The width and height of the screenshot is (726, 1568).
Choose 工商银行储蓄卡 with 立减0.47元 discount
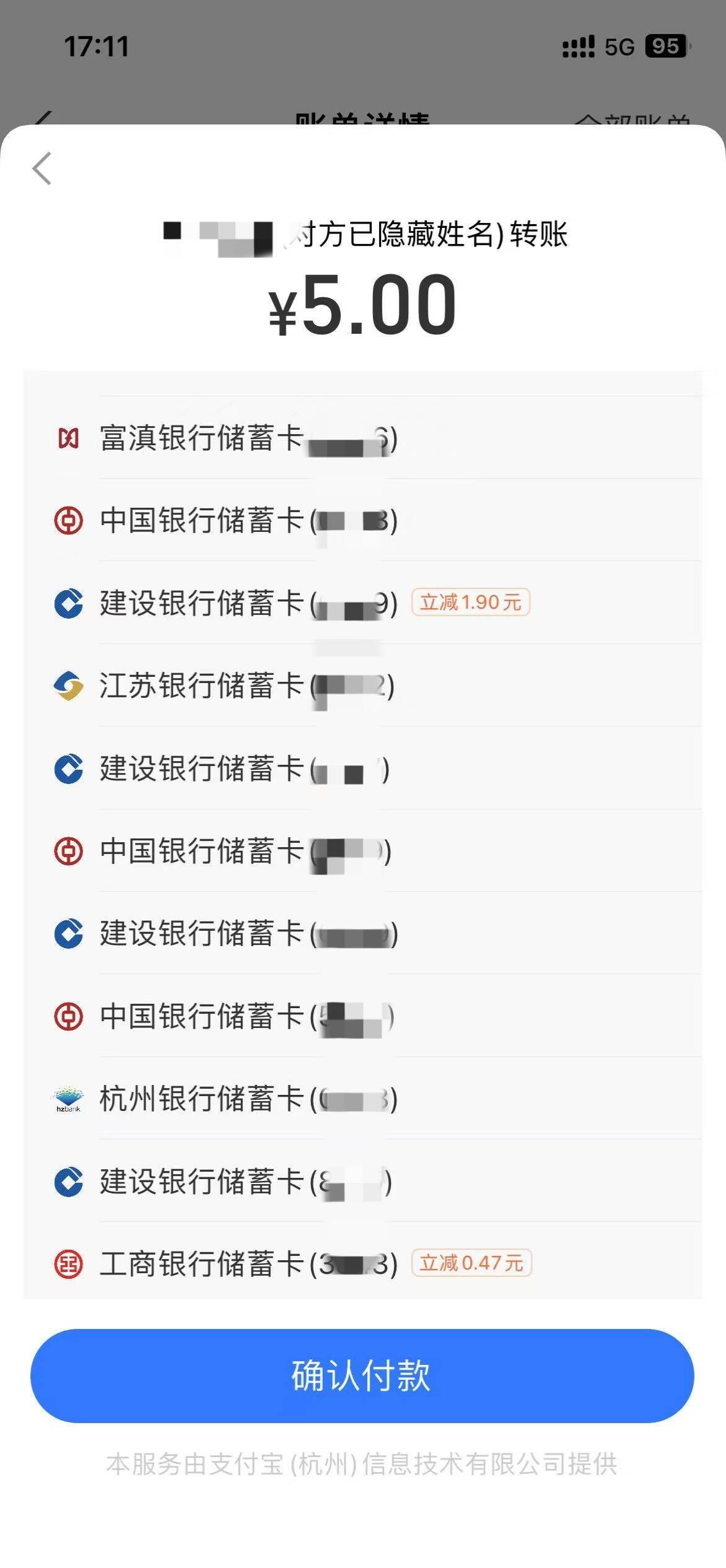click(x=363, y=1263)
